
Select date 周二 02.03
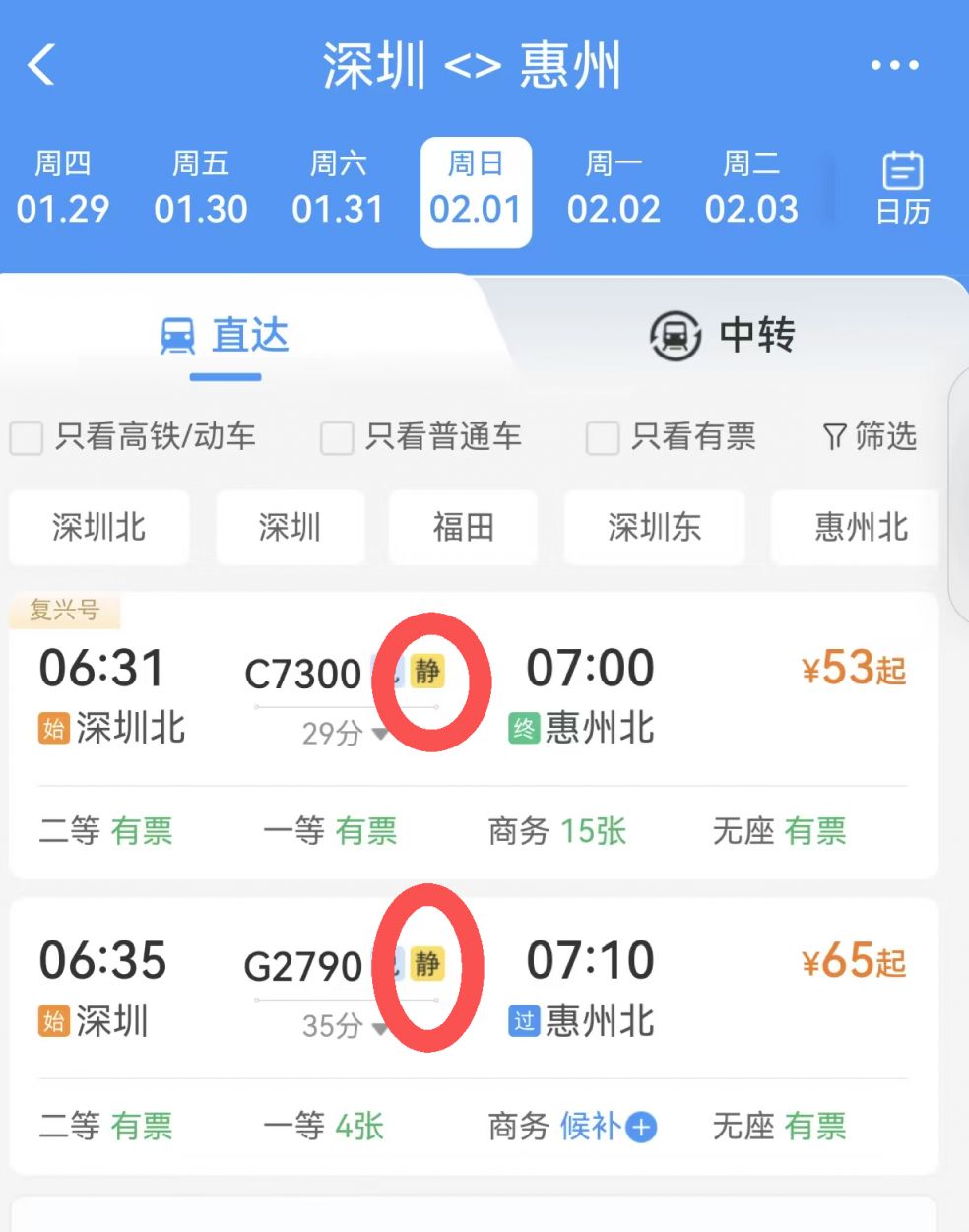[751, 189]
